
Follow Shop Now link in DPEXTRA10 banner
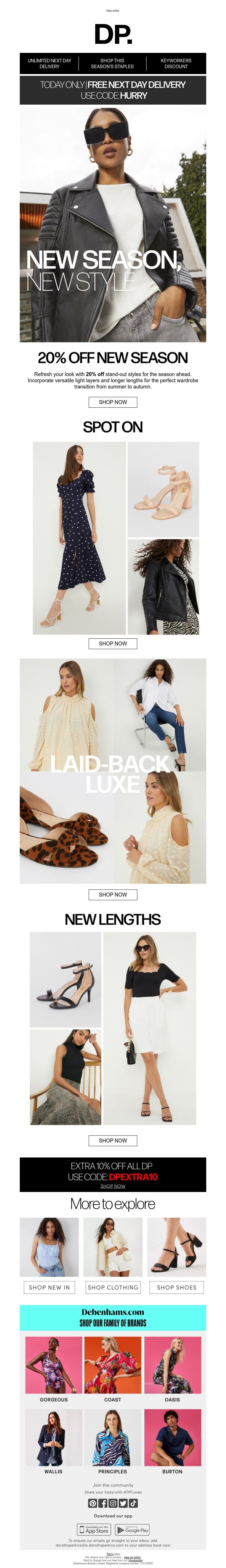pyautogui.click(x=113, y=1186)
